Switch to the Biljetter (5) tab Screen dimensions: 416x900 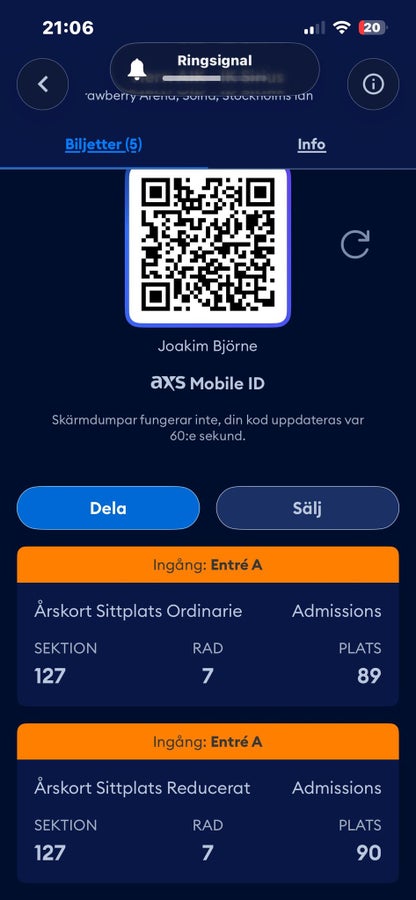click(x=103, y=145)
